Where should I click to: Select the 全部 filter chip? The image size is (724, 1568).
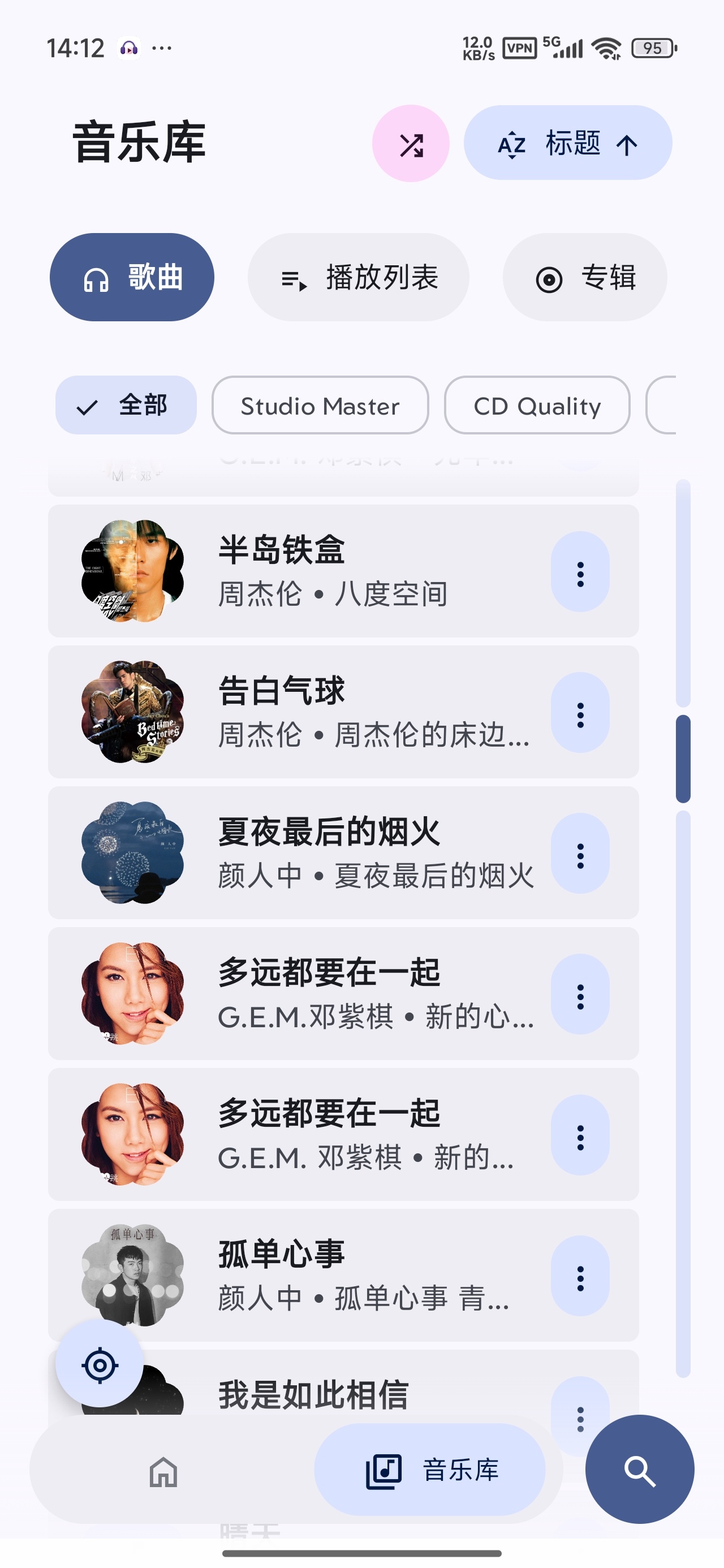126,406
